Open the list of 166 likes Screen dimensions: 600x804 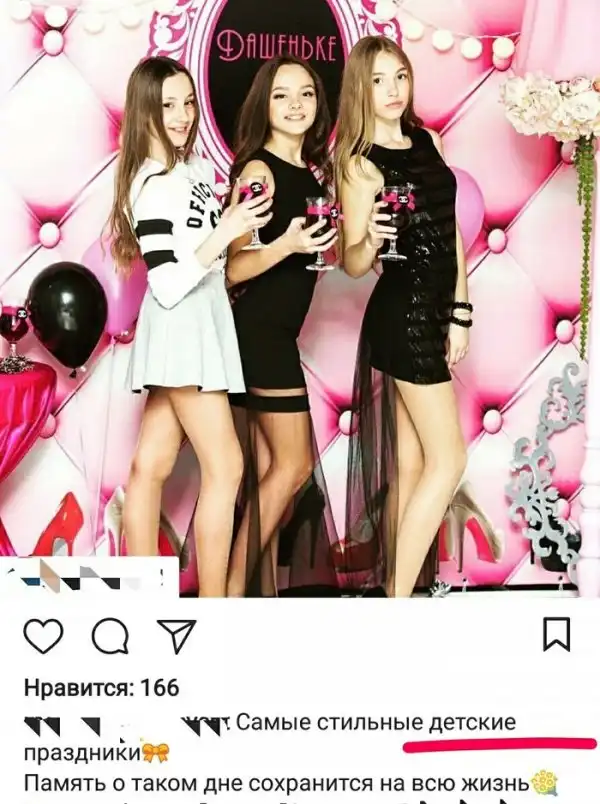pyautogui.click(x=101, y=688)
